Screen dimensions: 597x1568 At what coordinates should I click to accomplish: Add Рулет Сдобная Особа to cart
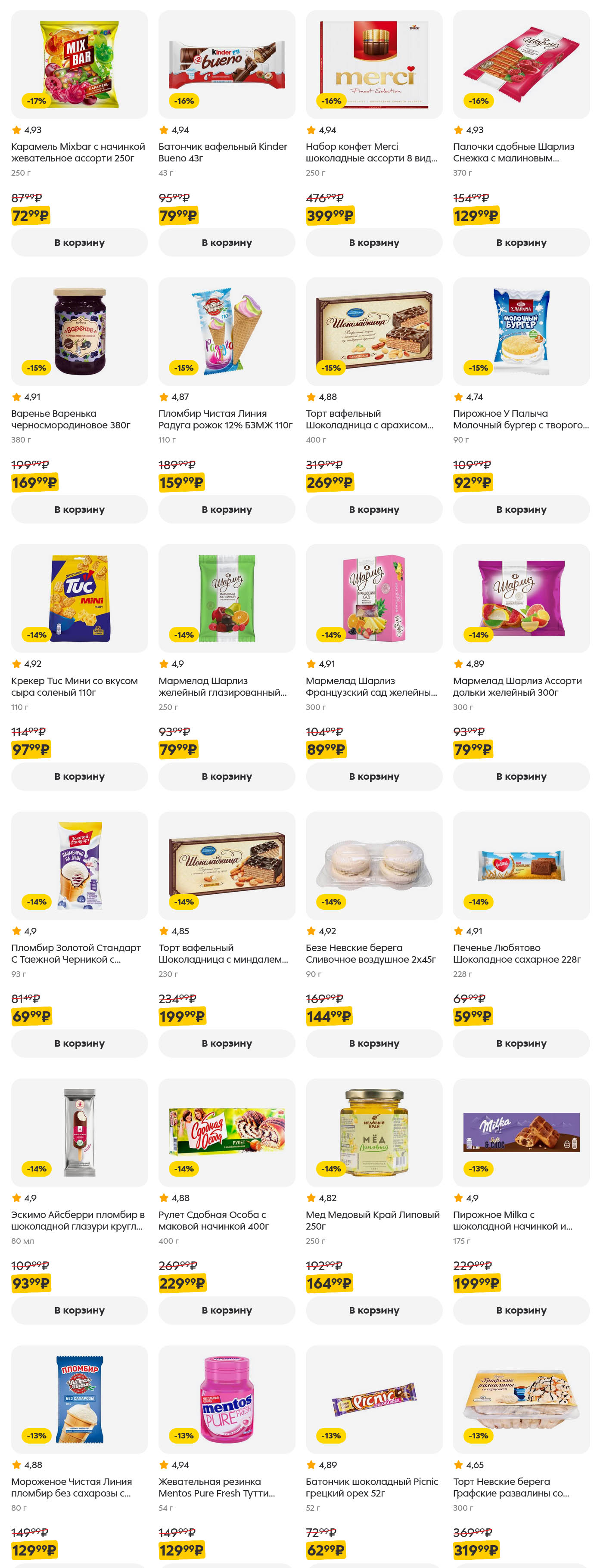[227, 1310]
